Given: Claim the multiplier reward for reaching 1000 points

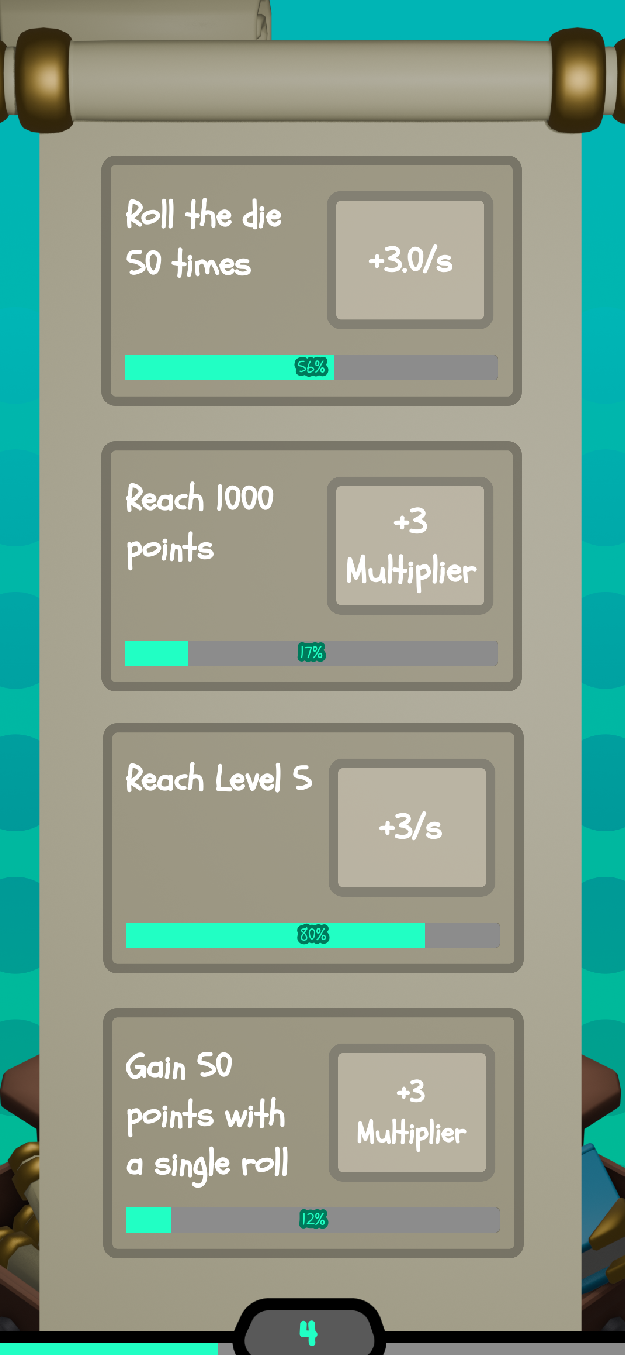Looking at the screenshot, I should (410, 546).
